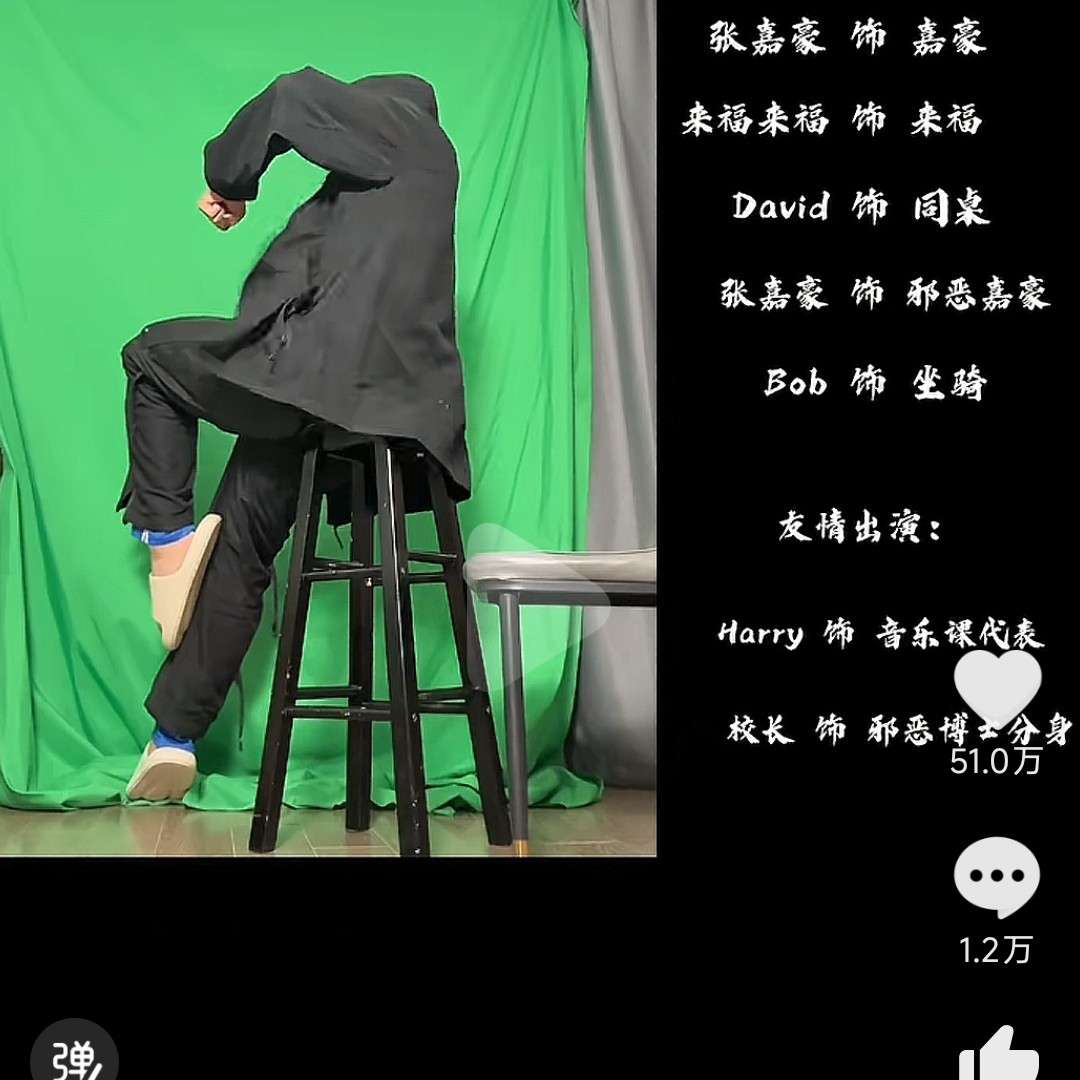Tap the thumbs-up icon
The width and height of the screenshot is (1080, 1080).
[x=998, y=1056]
